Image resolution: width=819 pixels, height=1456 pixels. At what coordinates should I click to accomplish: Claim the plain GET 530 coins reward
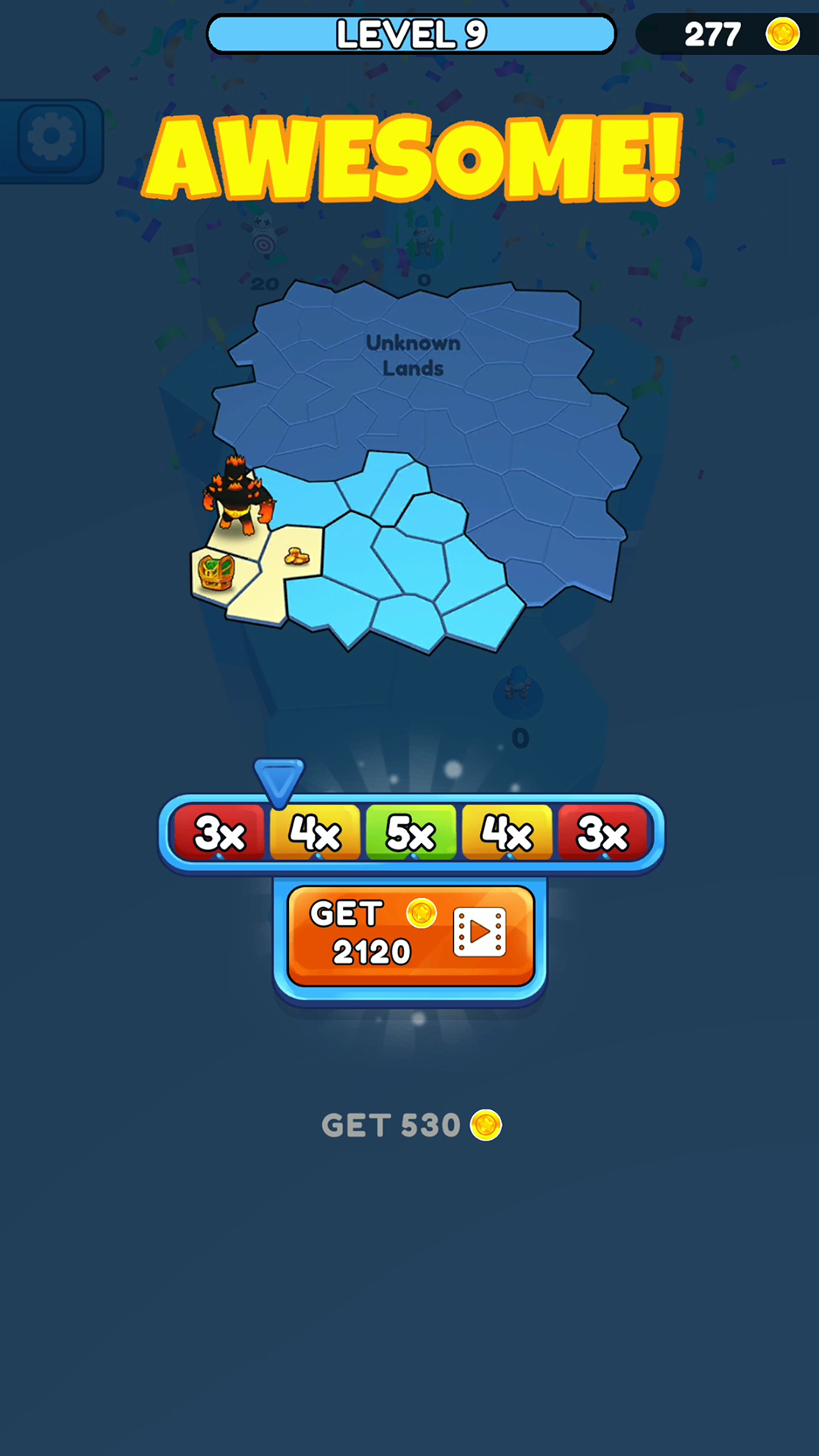pos(410,1125)
